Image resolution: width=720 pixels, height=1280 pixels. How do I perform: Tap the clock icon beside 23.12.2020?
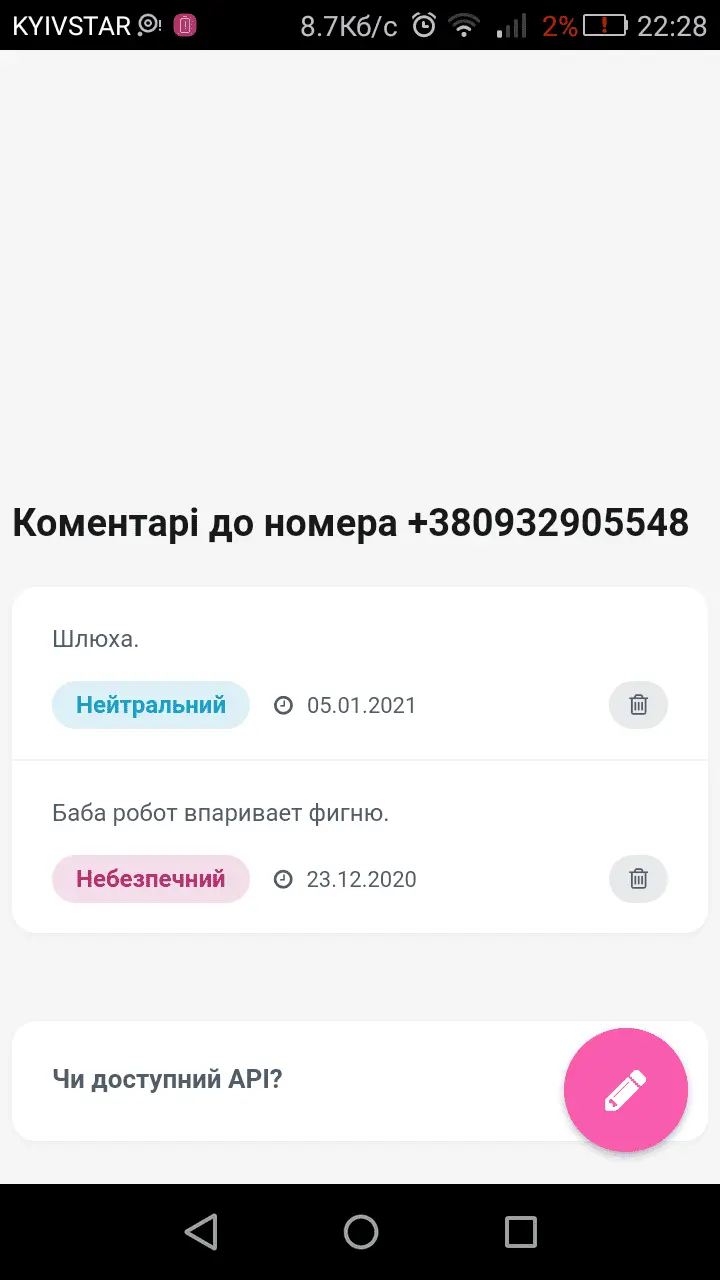click(283, 879)
